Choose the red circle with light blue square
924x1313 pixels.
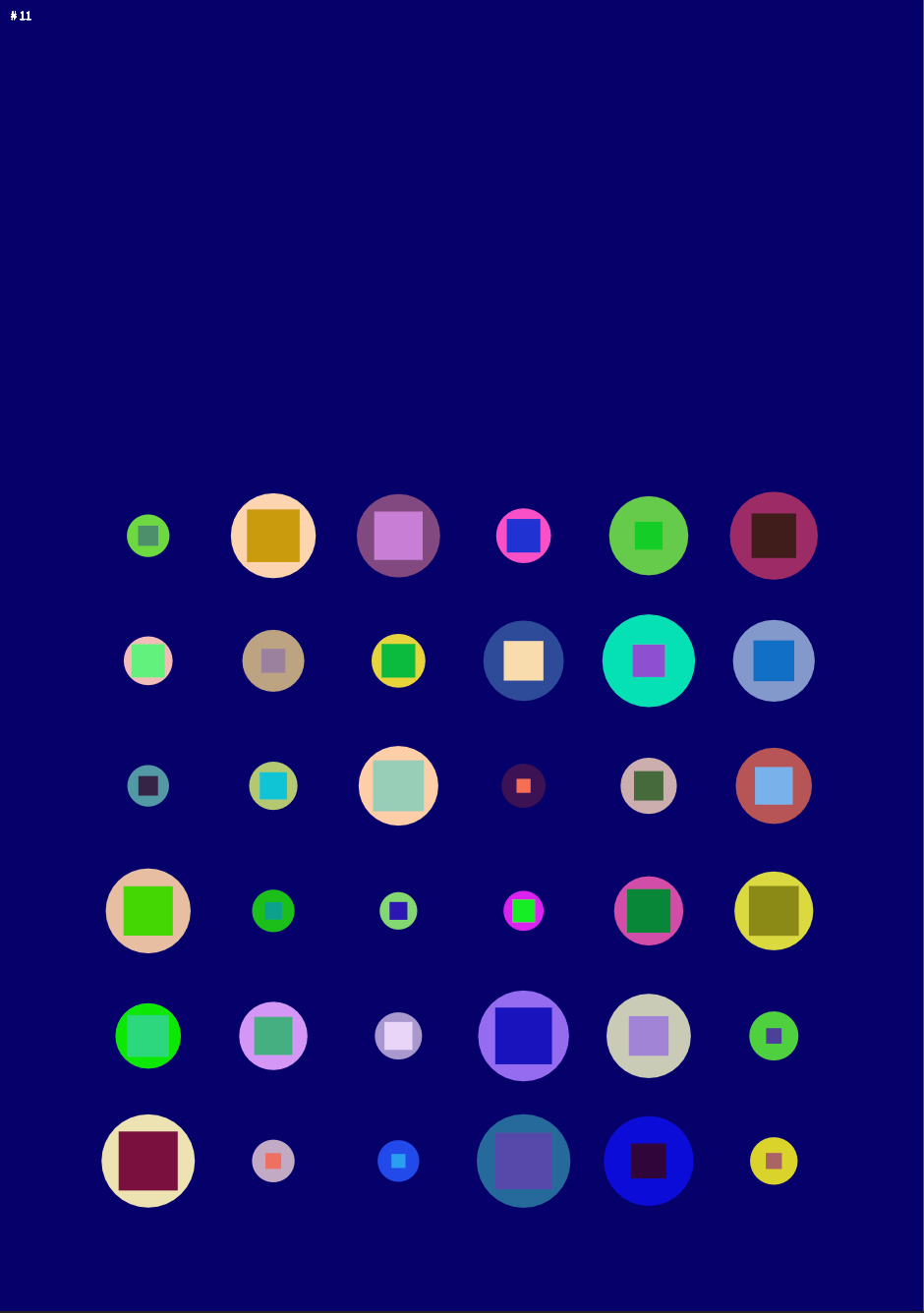click(774, 785)
